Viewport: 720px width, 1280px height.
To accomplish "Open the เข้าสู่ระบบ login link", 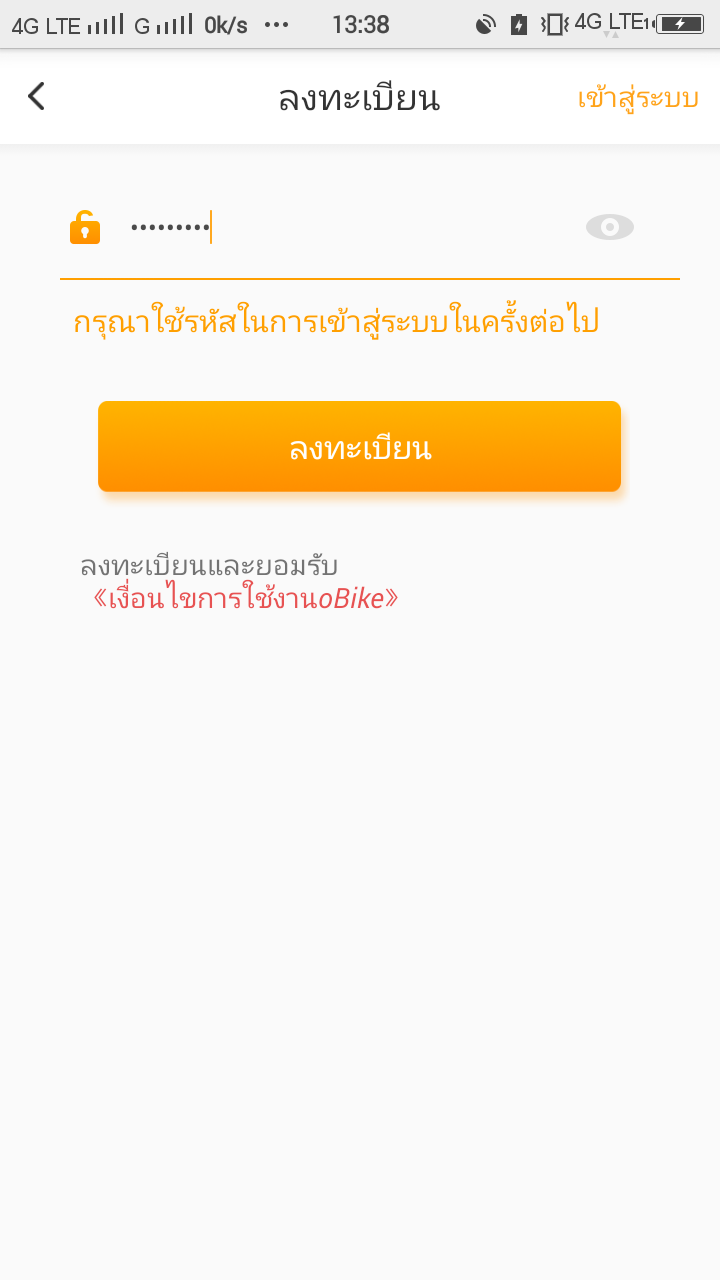I will pyautogui.click(x=637, y=98).
